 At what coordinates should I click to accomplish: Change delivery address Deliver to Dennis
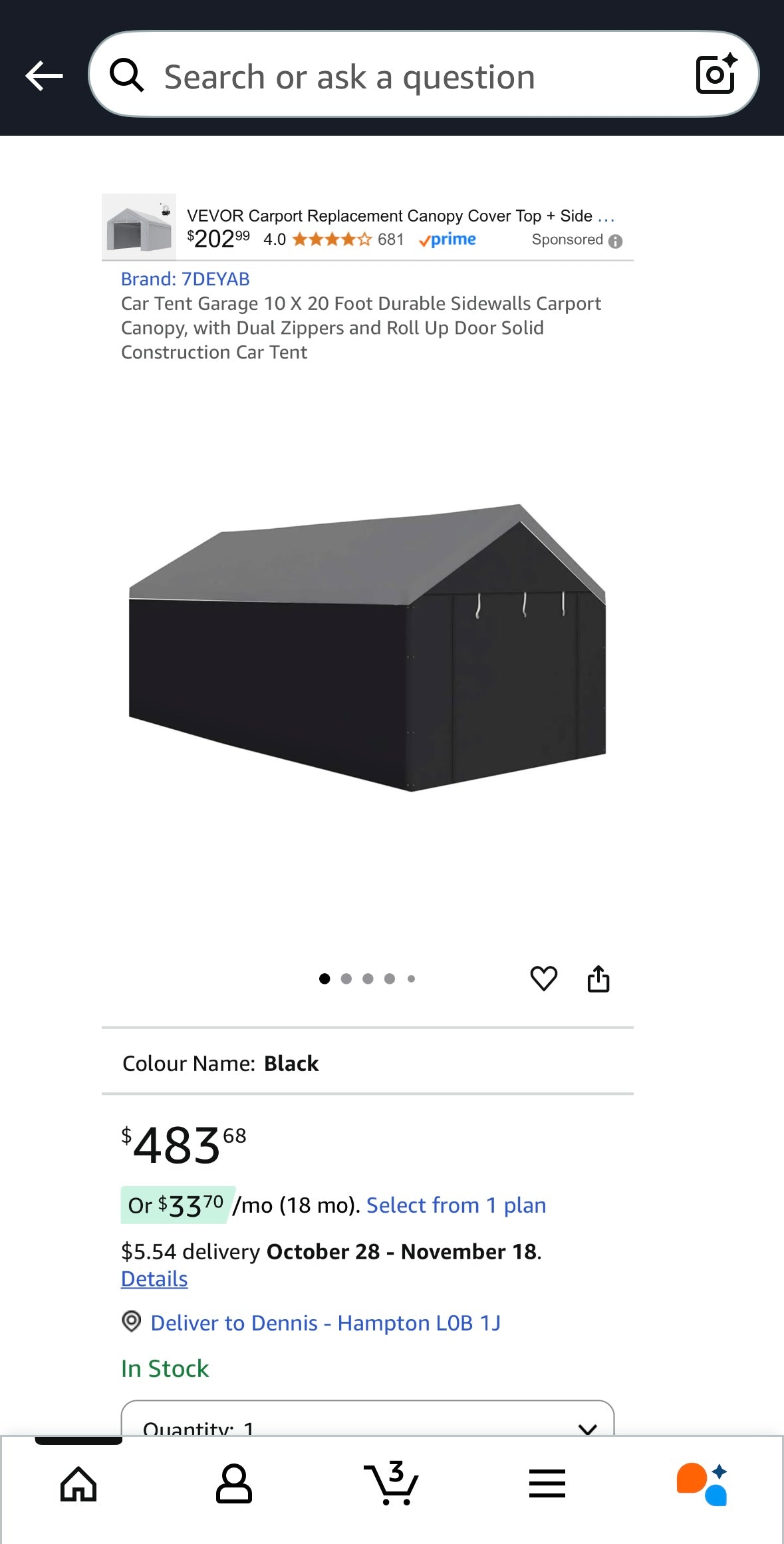[x=325, y=1323]
